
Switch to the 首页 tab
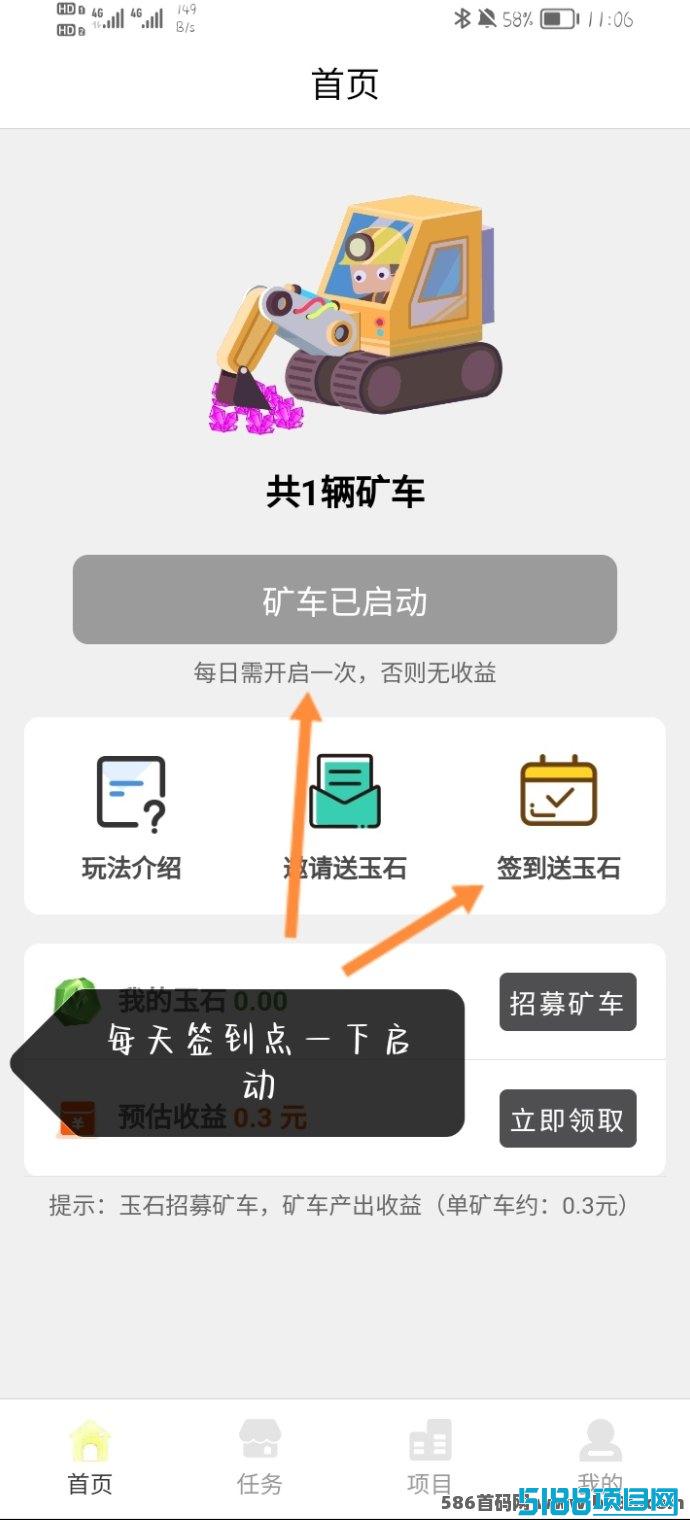[x=90, y=1457]
